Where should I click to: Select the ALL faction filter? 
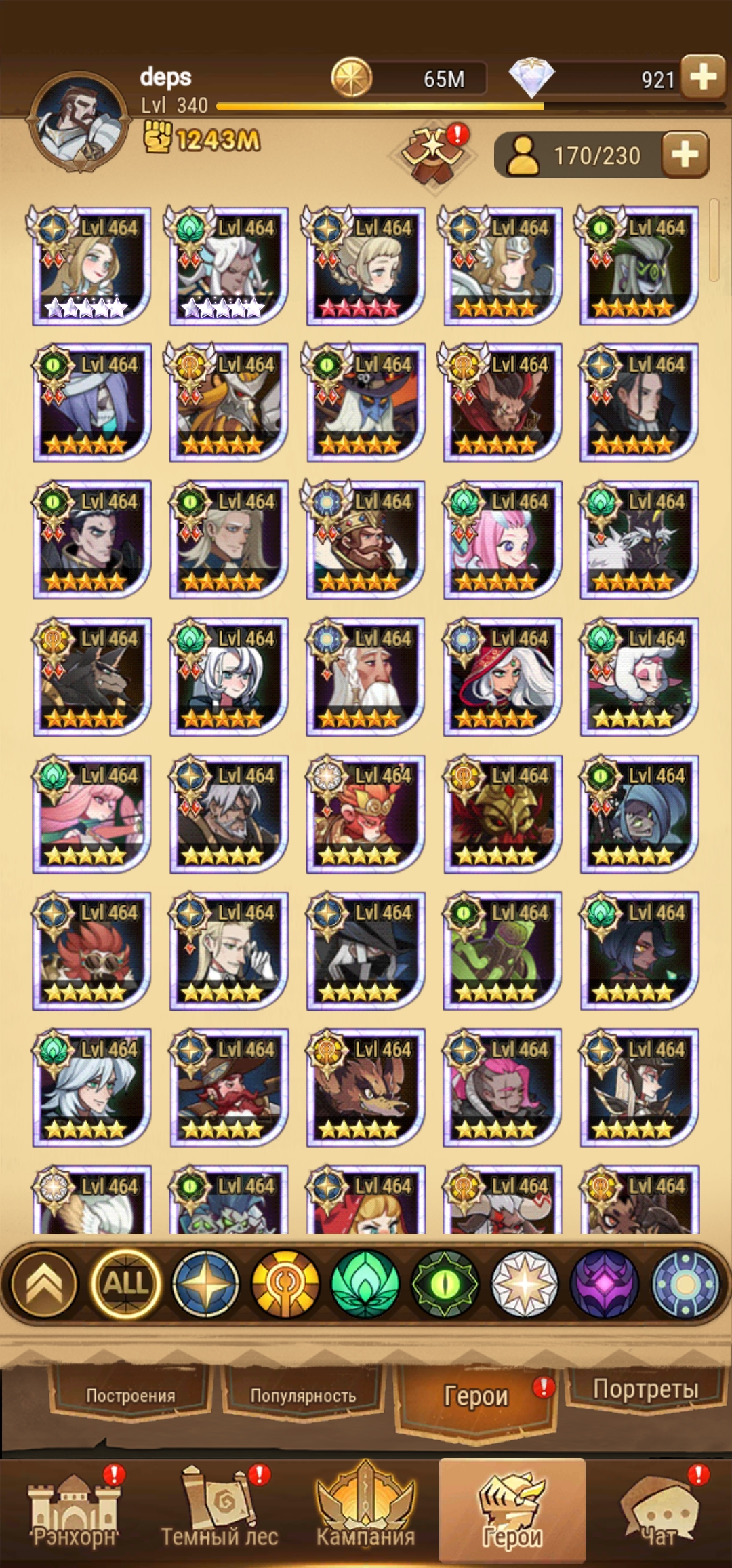[125, 1284]
